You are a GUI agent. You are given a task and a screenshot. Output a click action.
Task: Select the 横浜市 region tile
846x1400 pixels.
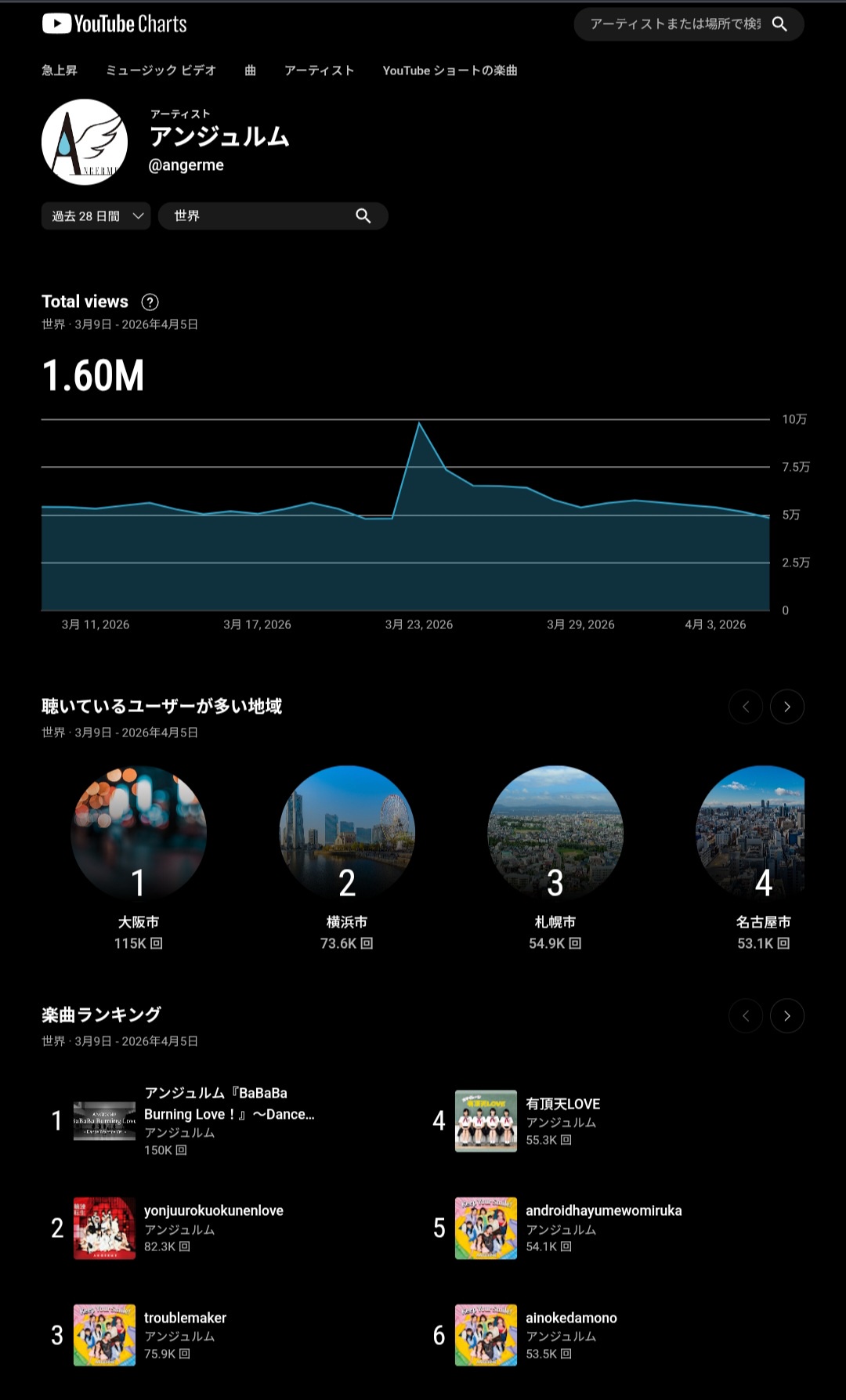point(347,833)
